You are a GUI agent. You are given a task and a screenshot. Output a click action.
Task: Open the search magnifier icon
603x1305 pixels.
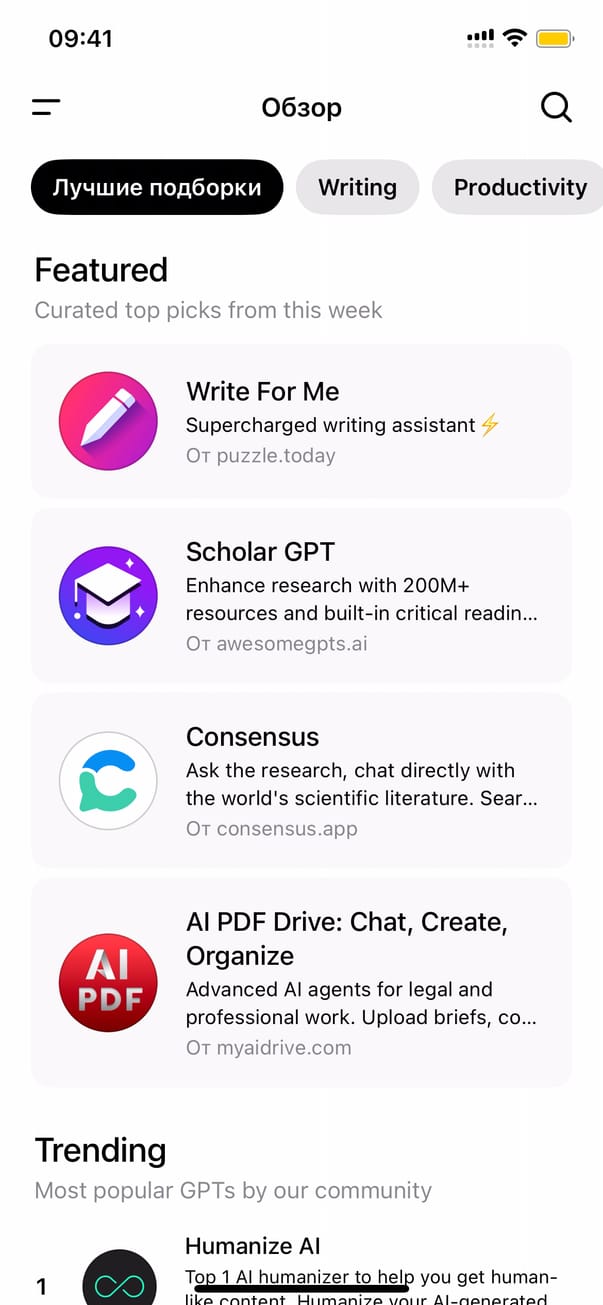(x=556, y=107)
